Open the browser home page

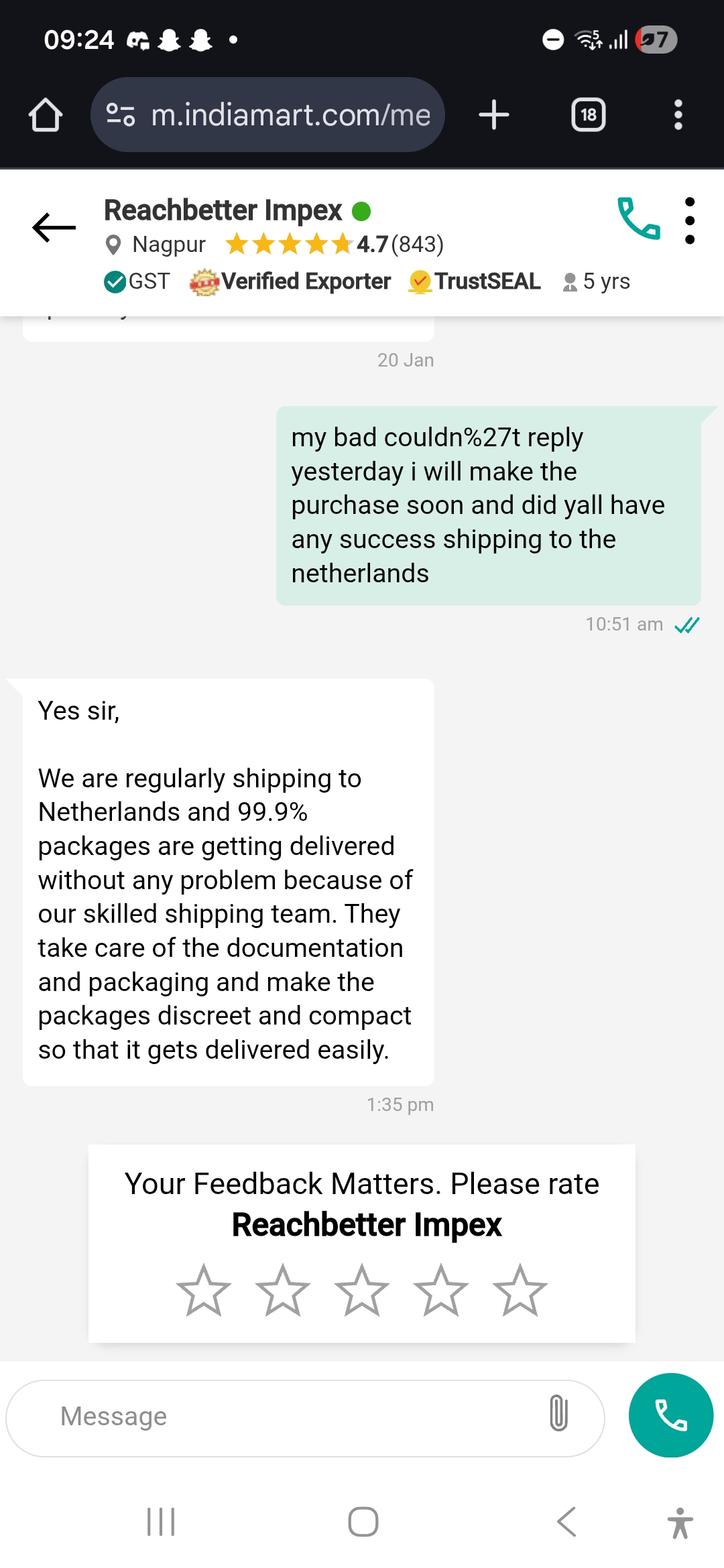[x=46, y=115]
